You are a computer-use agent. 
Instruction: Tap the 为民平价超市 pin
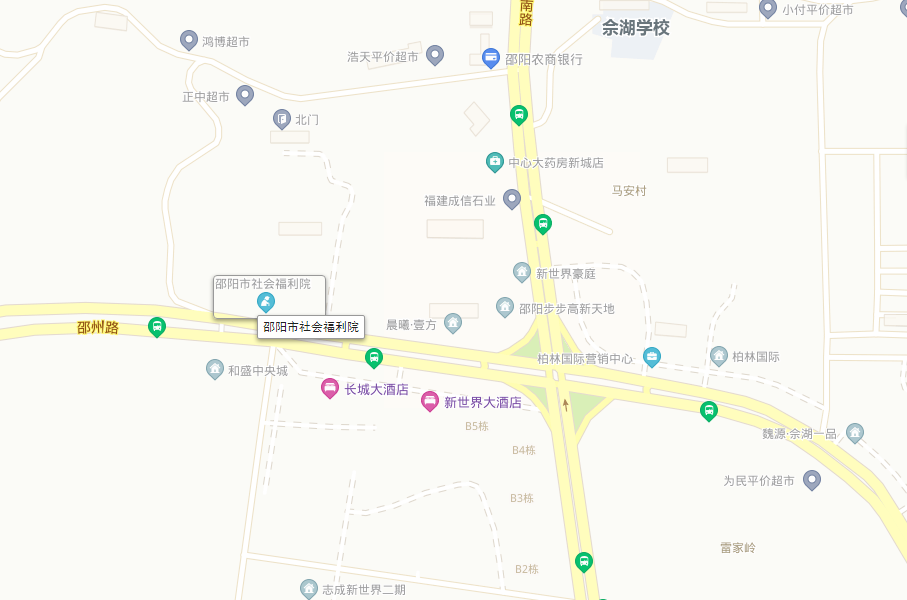[812, 480]
